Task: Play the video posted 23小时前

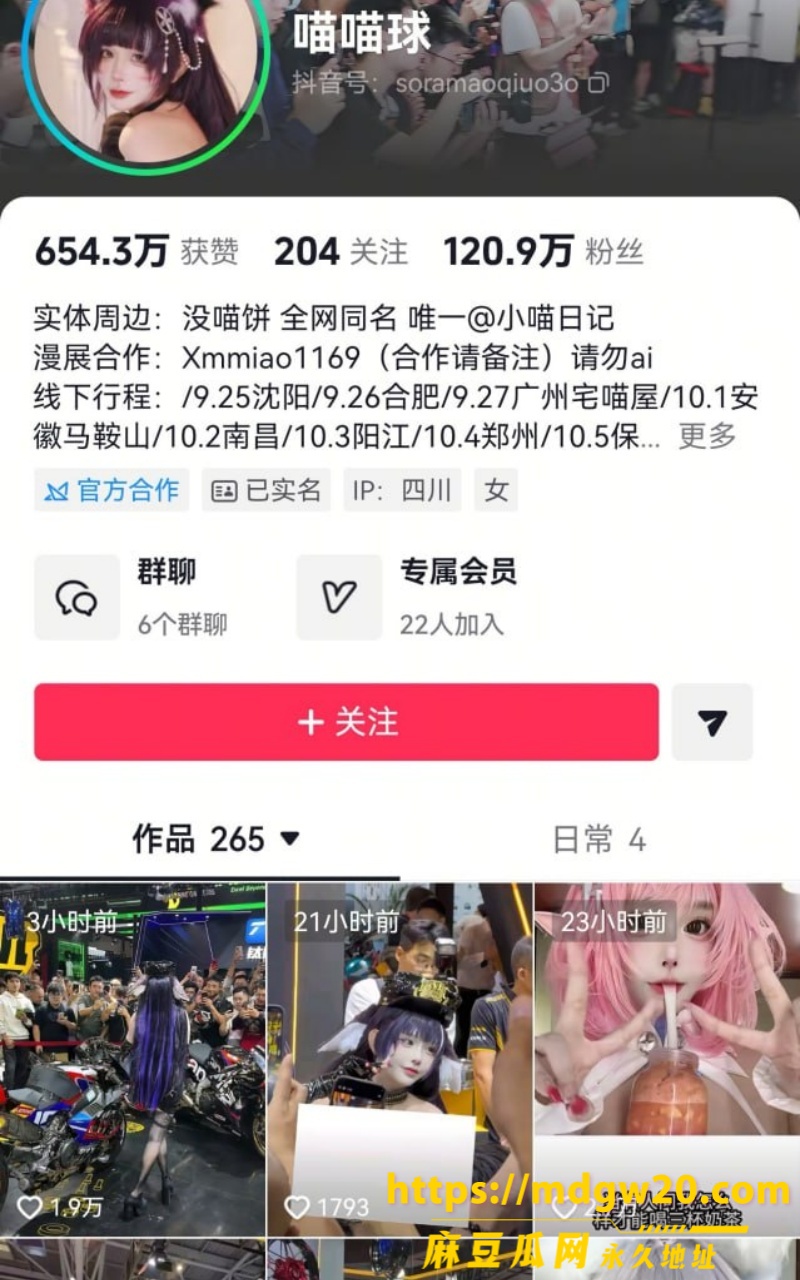Action: [667, 1059]
